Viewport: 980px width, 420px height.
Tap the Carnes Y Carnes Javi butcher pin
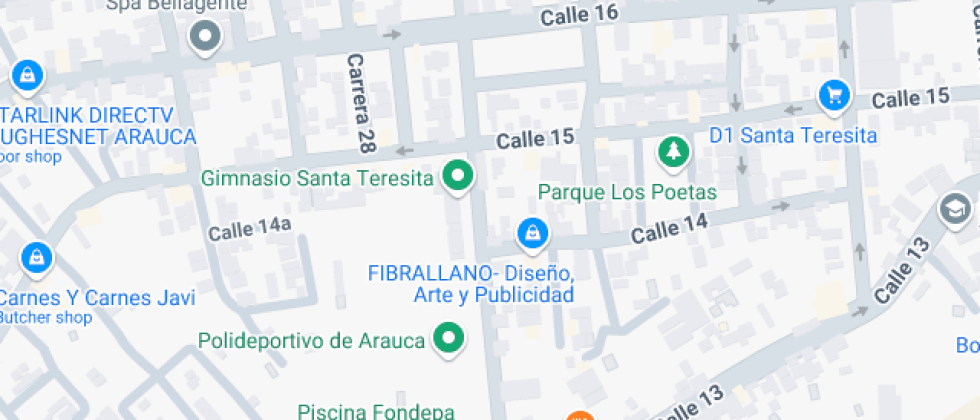click(37, 257)
